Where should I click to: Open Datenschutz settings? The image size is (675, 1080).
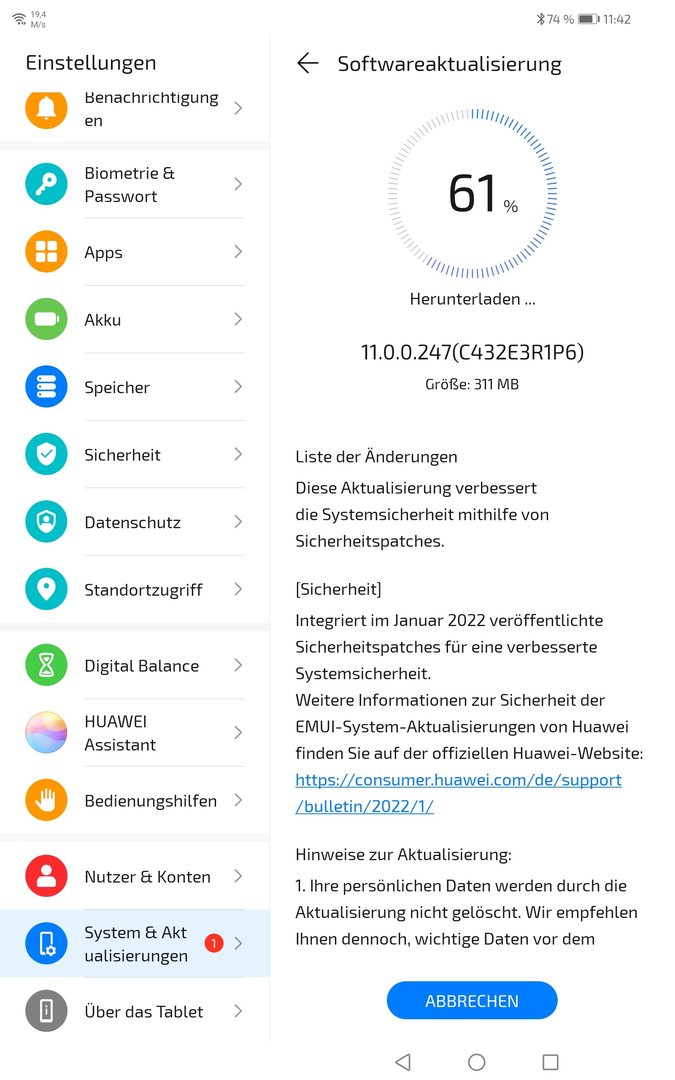tap(135, 522)
